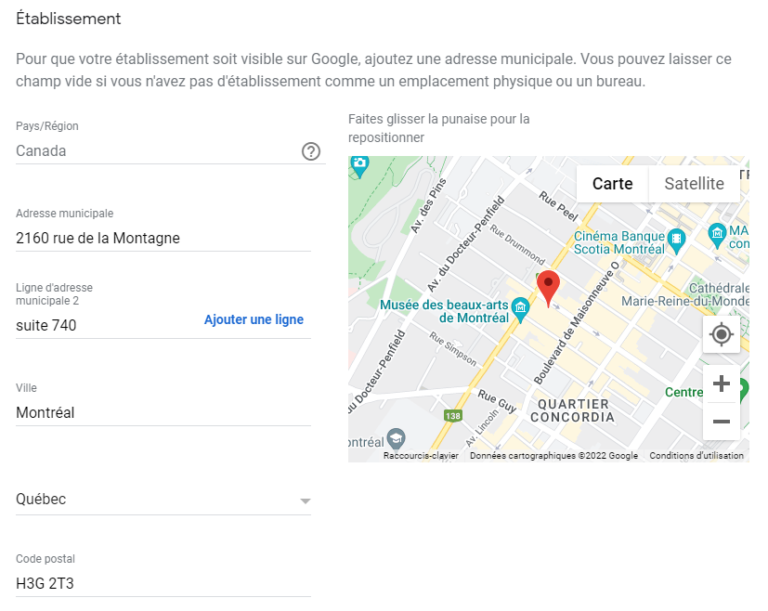The height and width of the screenshot is (611, 768).
Task: Open Raccourcis-clavier on the map
Action: click(x=420, y=456)
